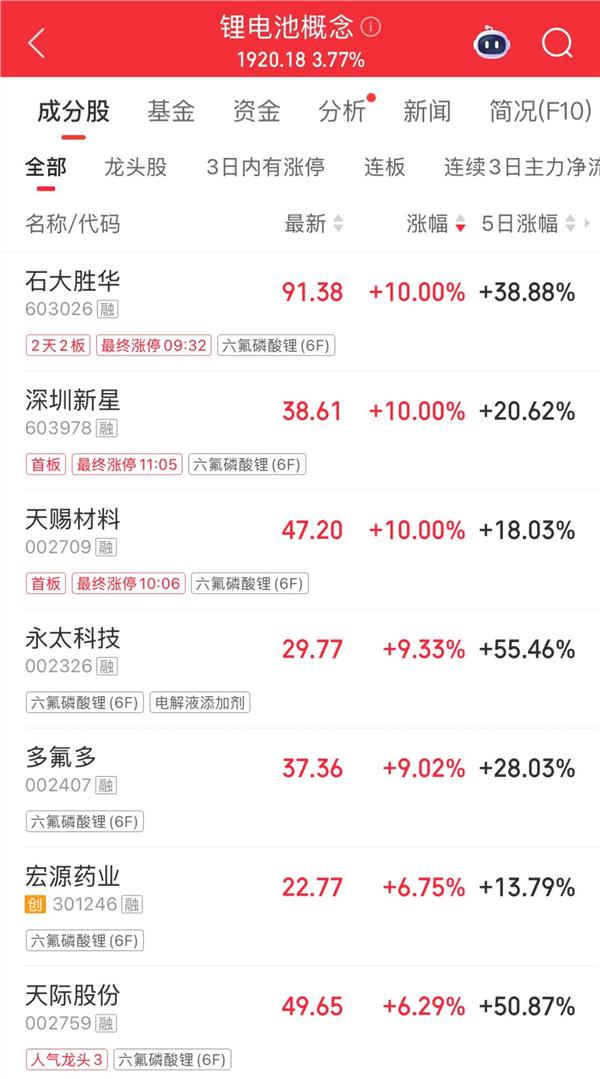
Task: Open the stock 石大胜华
Action: pos(72,280)
